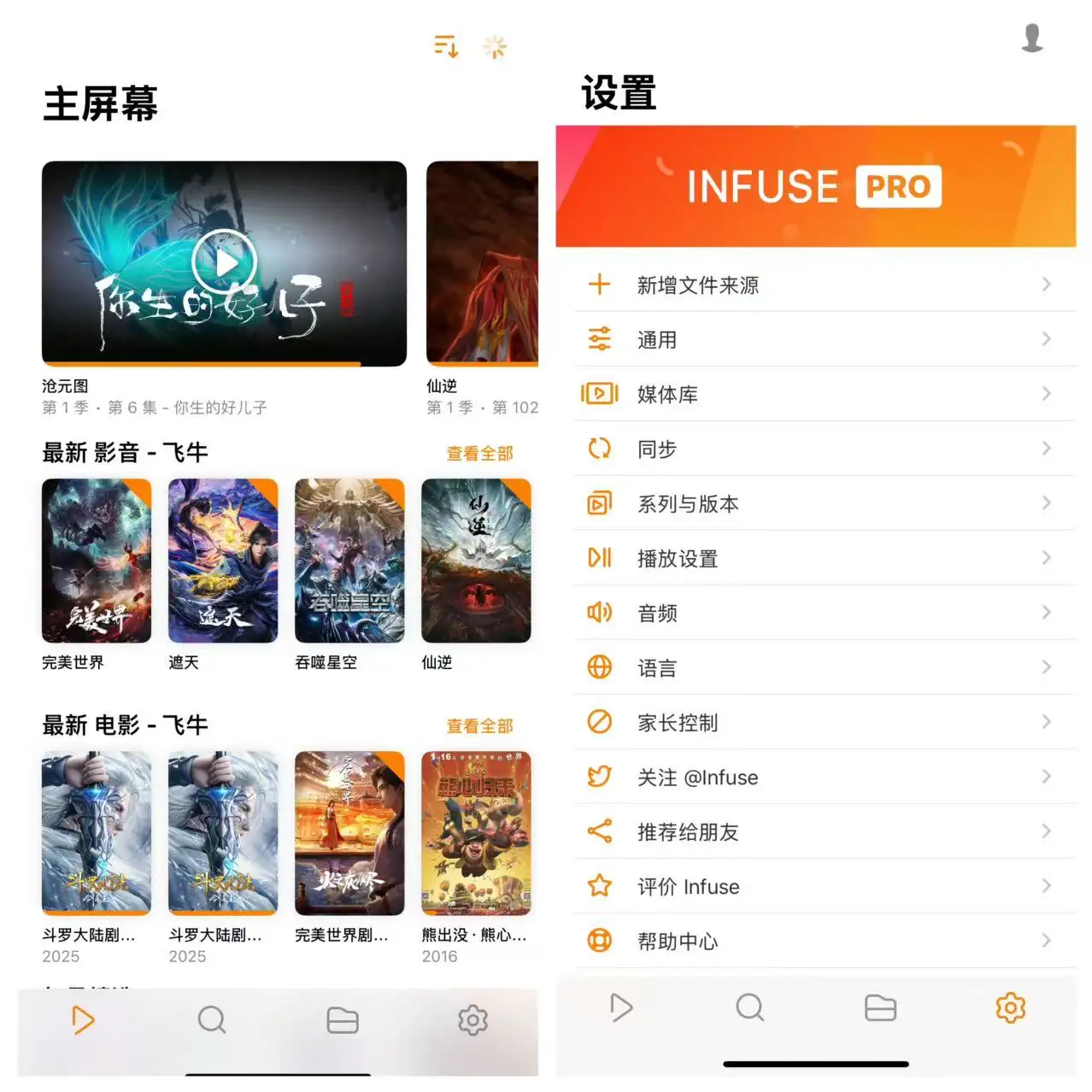This screenshot has height=1092, width=1092.
Task: Open 家长控制 parental controls
Action: click(815, 722)
